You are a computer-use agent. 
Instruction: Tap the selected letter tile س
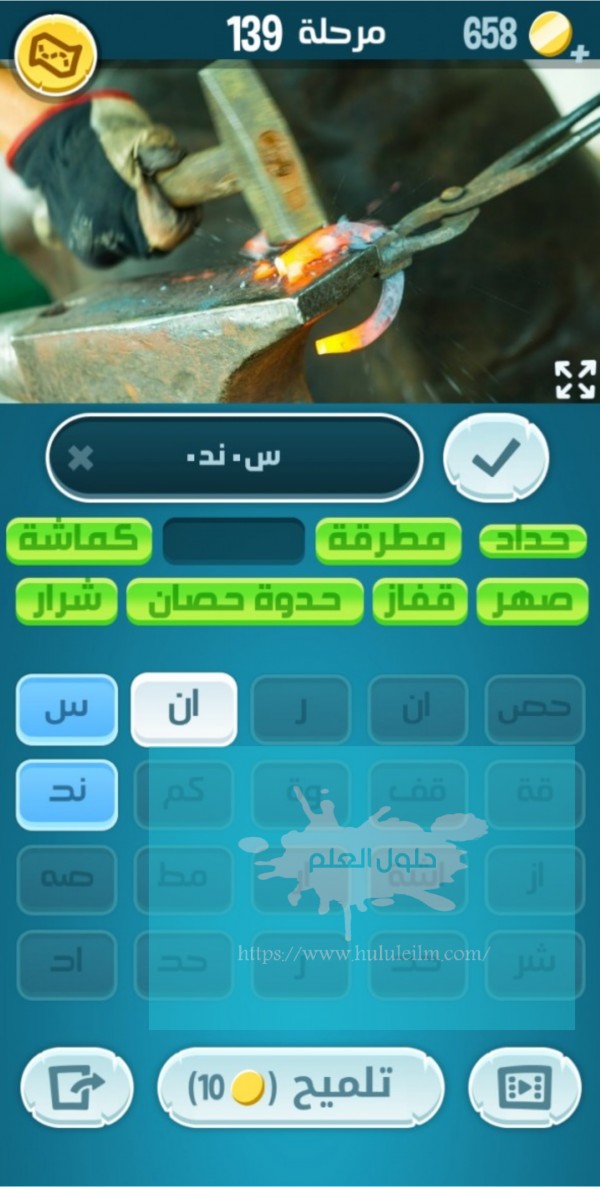pos(67,708)
